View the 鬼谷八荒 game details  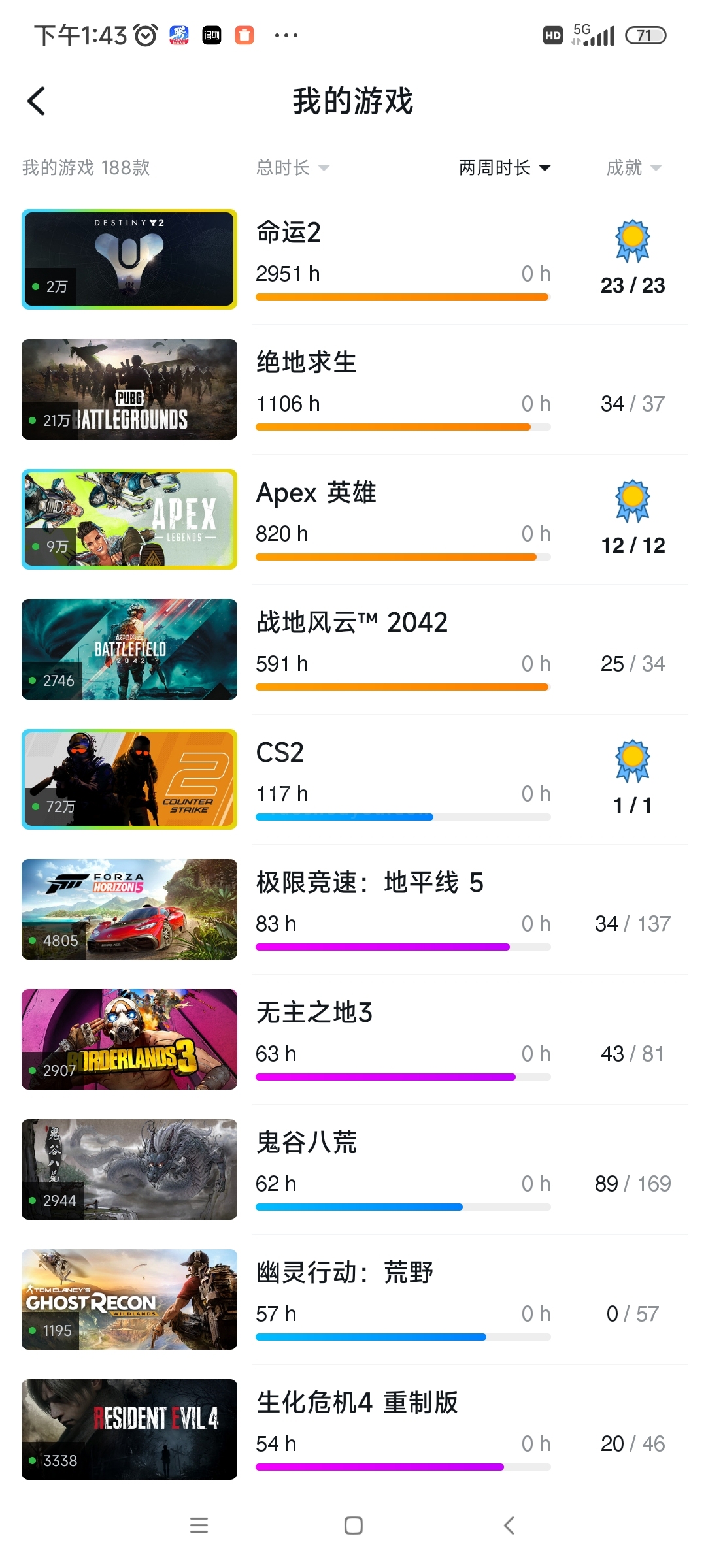click(353, 1169)
